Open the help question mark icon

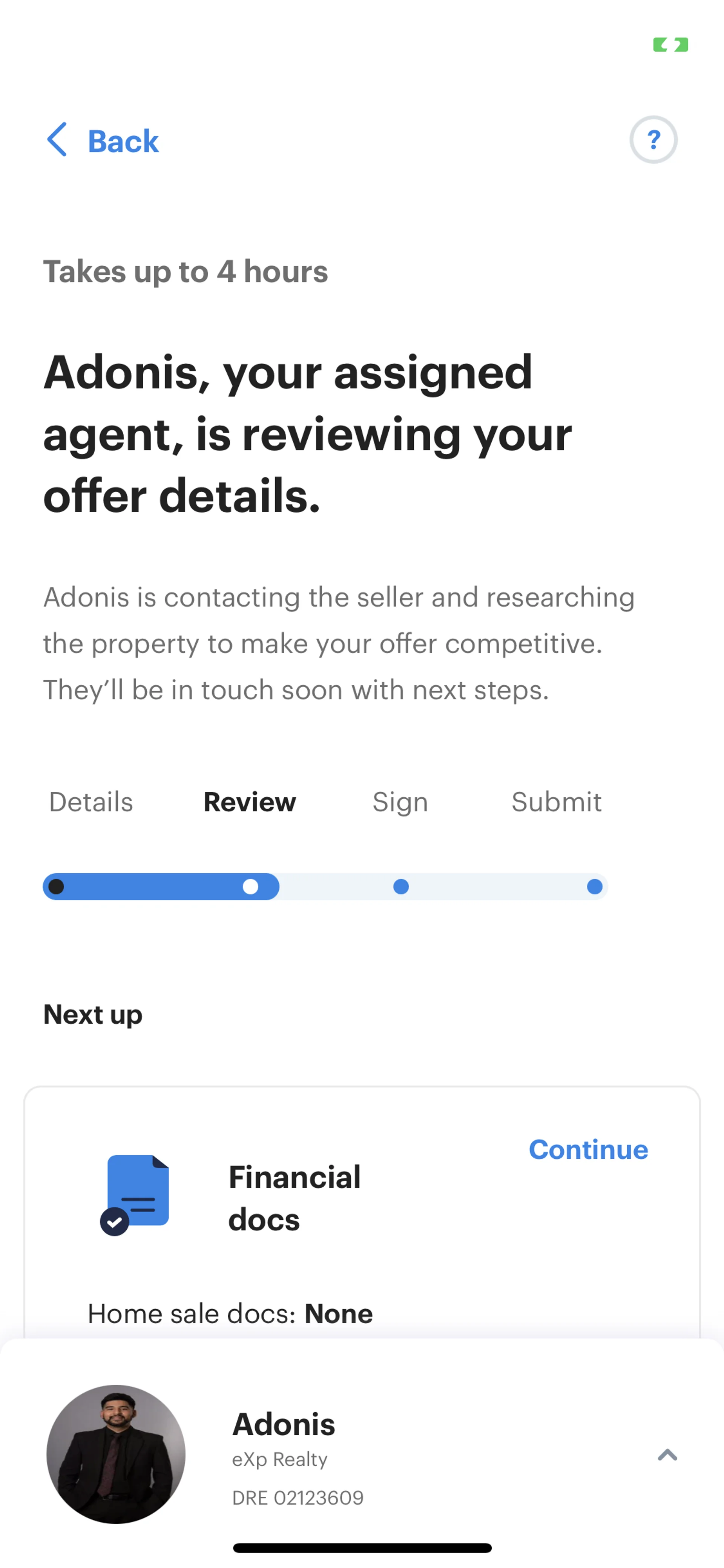(x=653, y=140)
